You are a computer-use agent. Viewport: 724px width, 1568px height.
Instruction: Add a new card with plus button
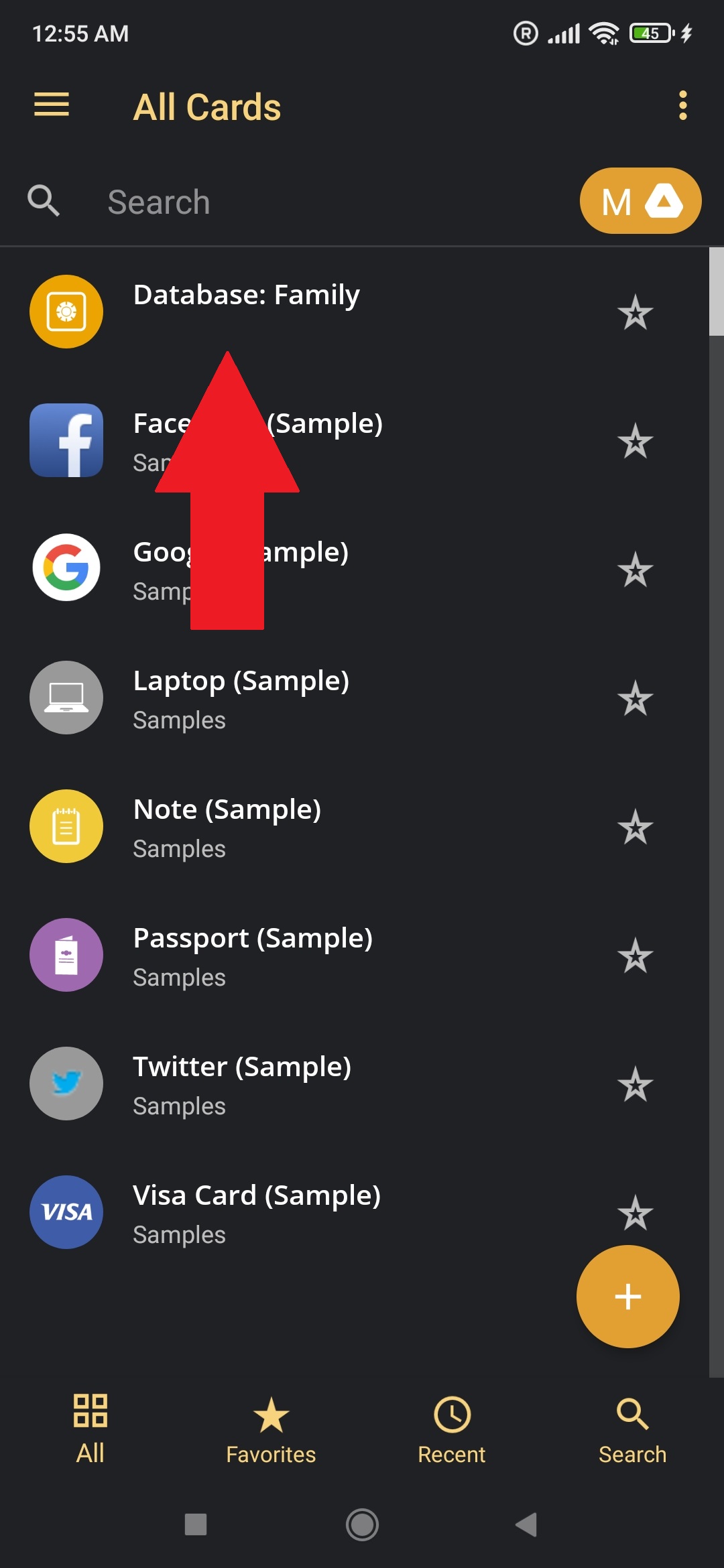tap(627, 1297)
